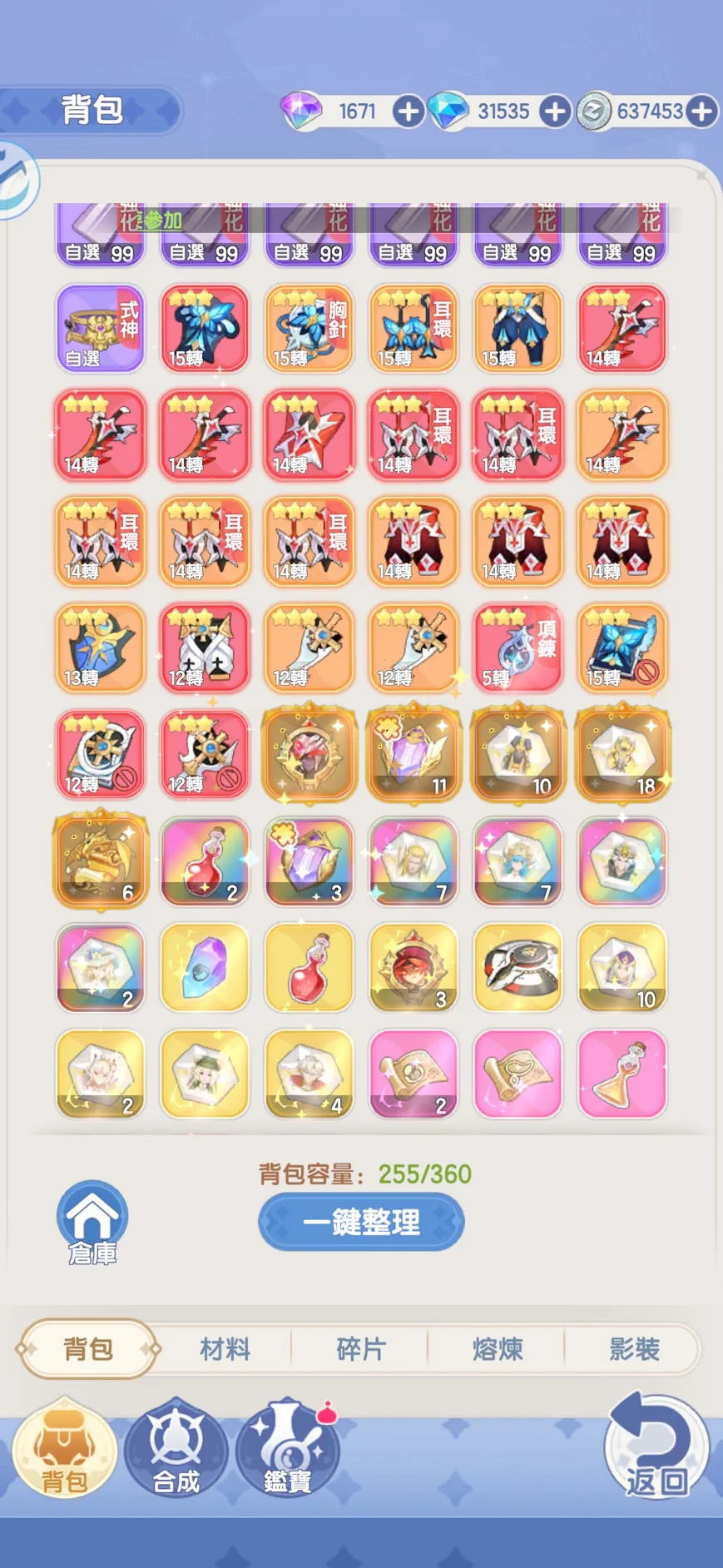Viewport: 723px width, 1568px height.
Task: Select the item with count 18
Action: [x=621, y=754]
